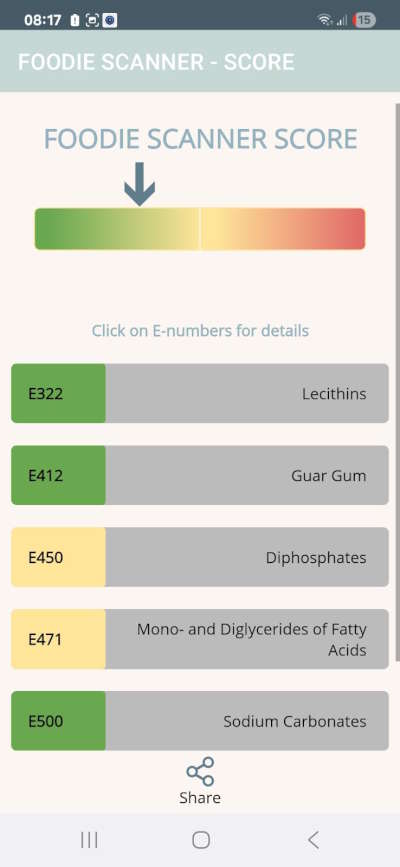
Task: Share the Foodie Scanner score
Action: pyautogui.click(x=200, y=781)
